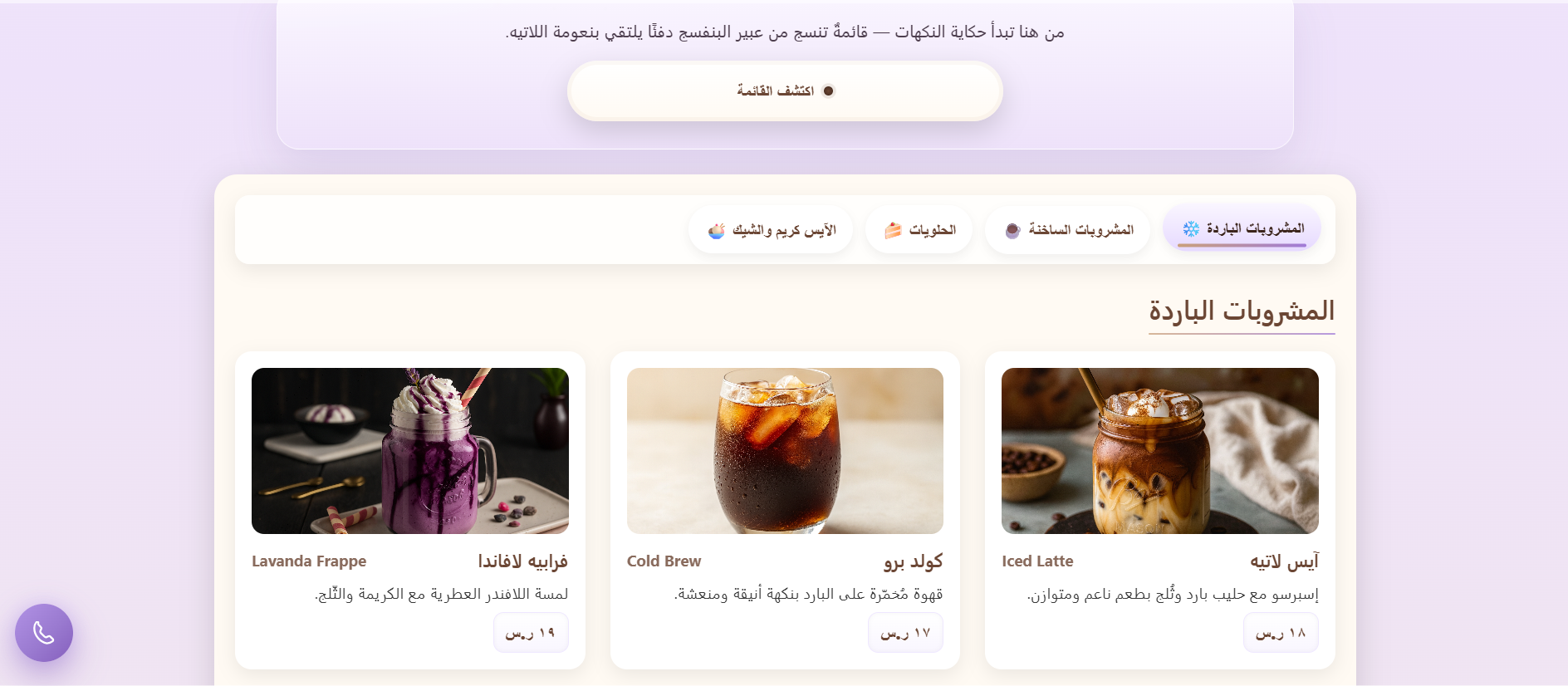The height and width of the screenshot is (686, 1568).
Task: Switch to الآيس كريم والشيك tab
Action: (771, 230)
